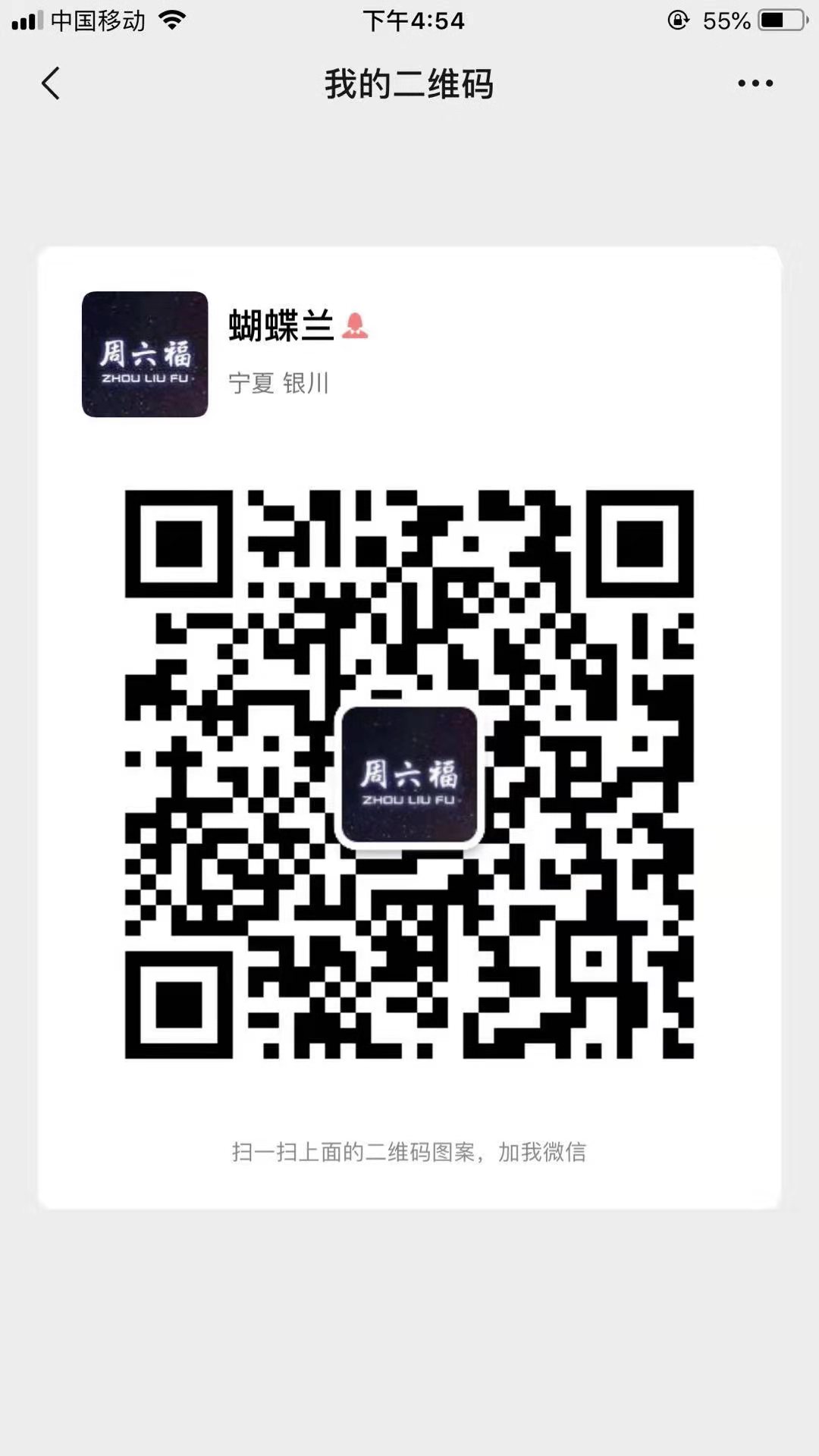The height and width of the screenshot is (1456, 819).
Task: Go back from My QR Code page
Action: [50, 83]
